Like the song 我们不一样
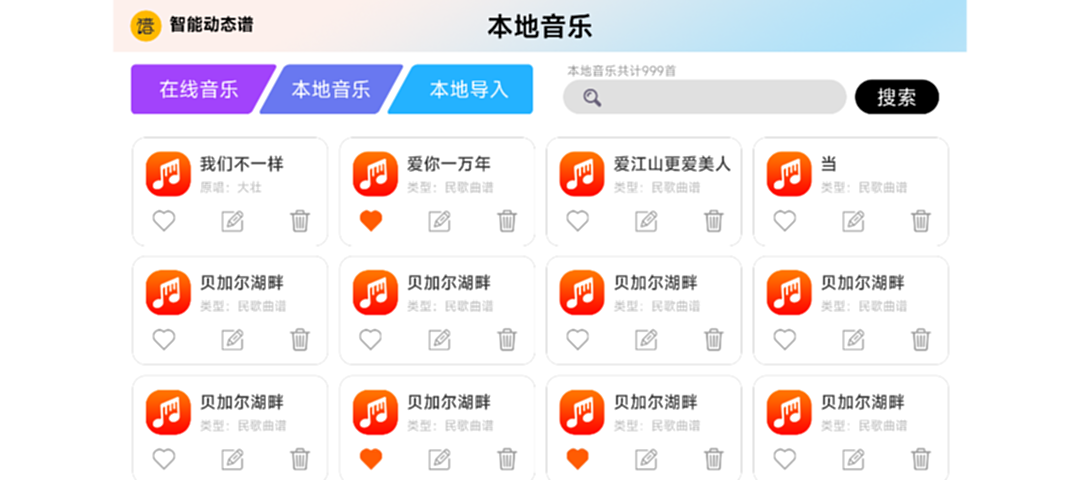The height and width of the screenshot is (480, 1080). 164,221
